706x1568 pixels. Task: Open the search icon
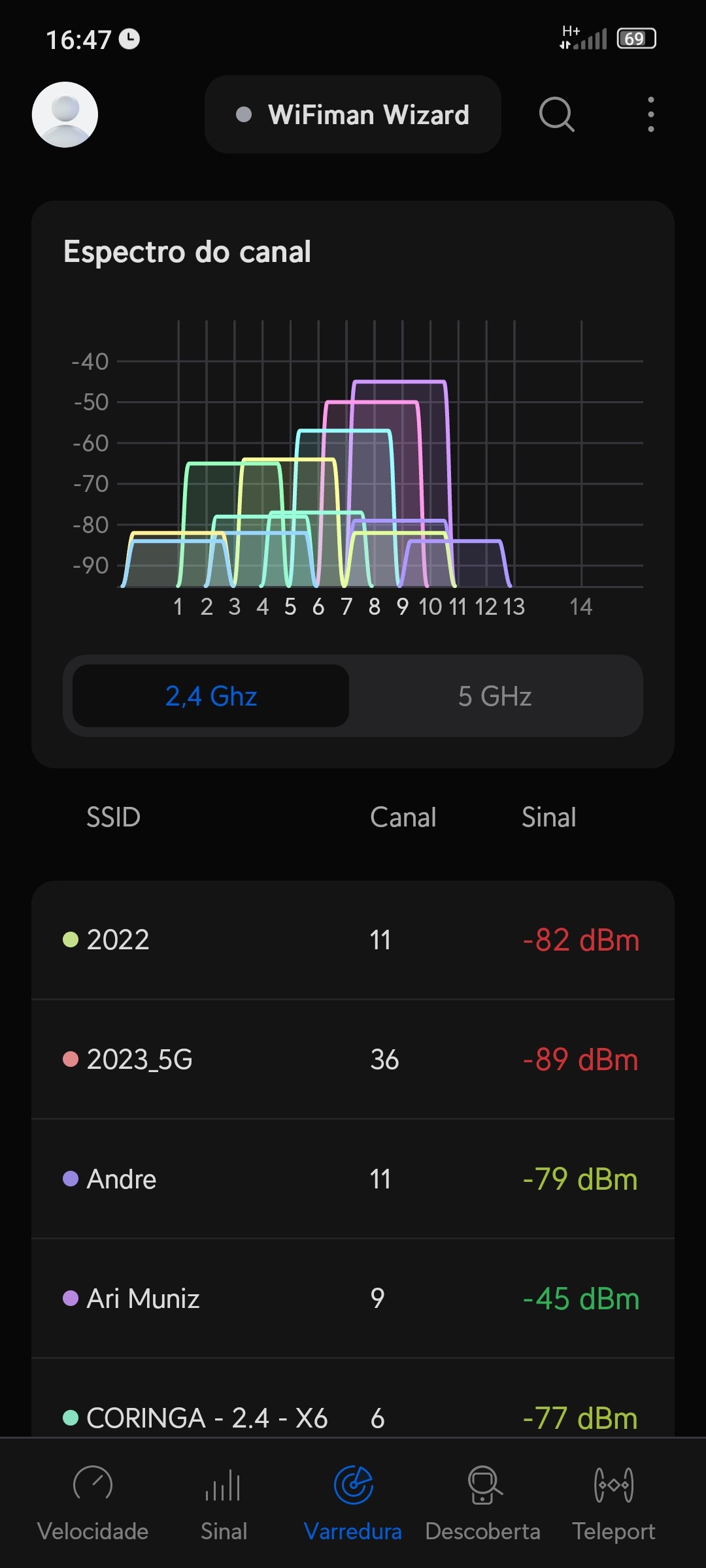[x=556, y=114]
